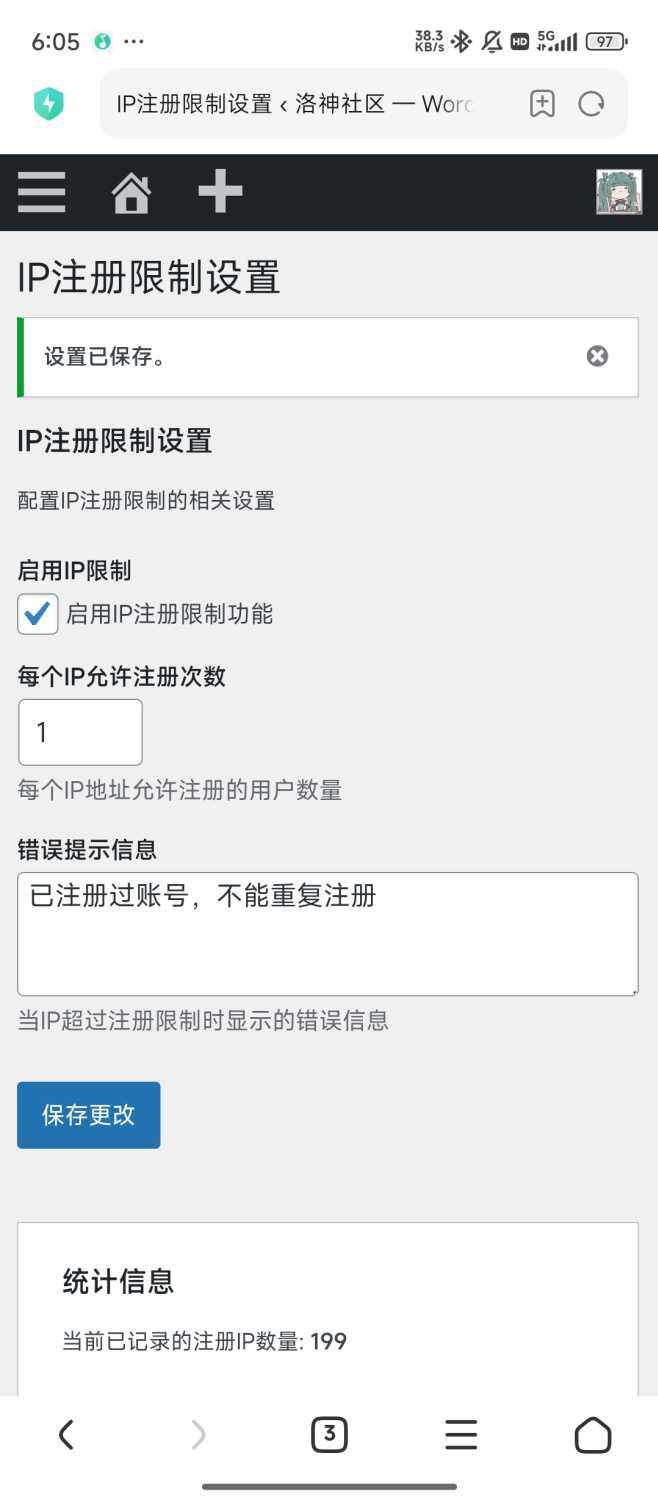Screen dimensions: 658x1500
Task: Go to the site home icon
Action: tap(131, 192)
